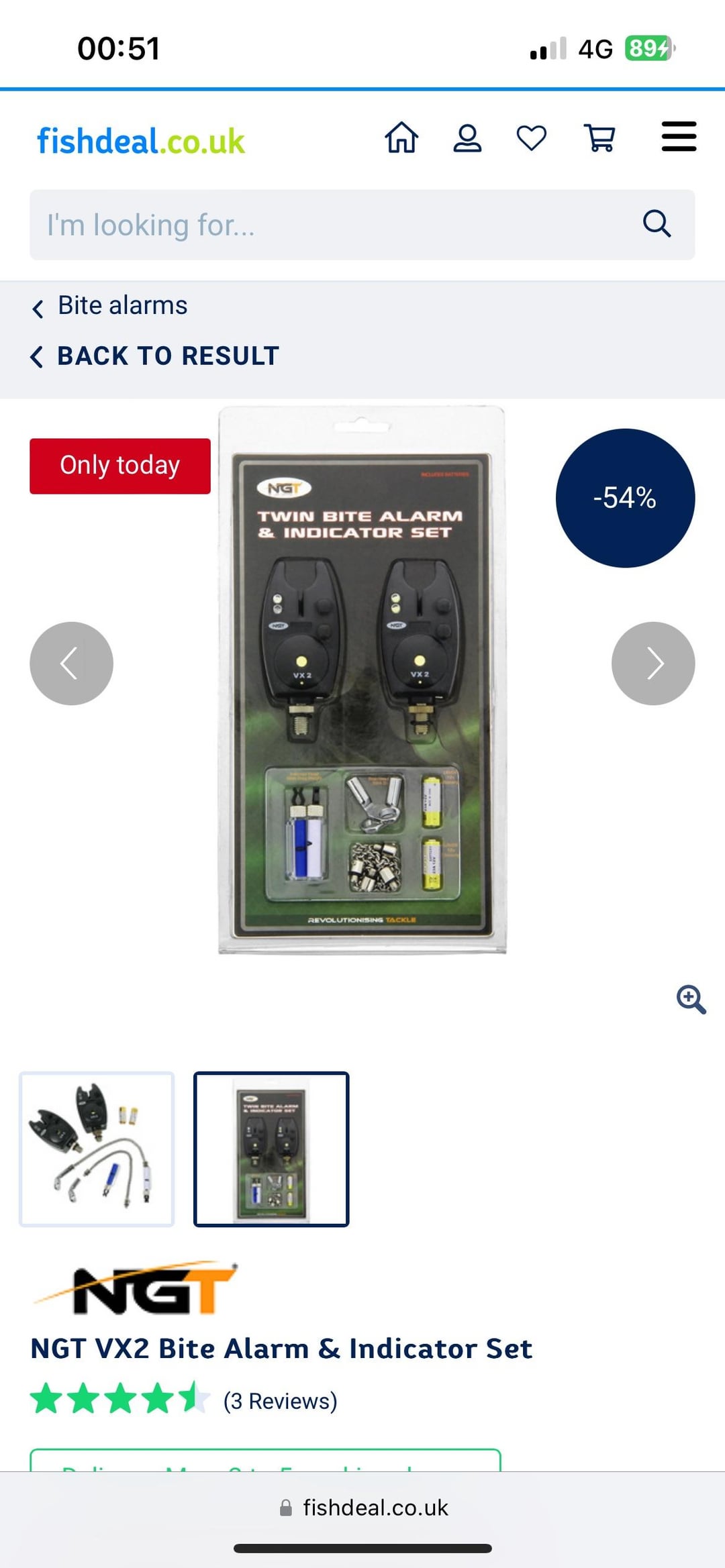Image resolution: width=725 pixels, height=1568 pixels.
Task: Open the hamburger menu
Action: [679, 137]
